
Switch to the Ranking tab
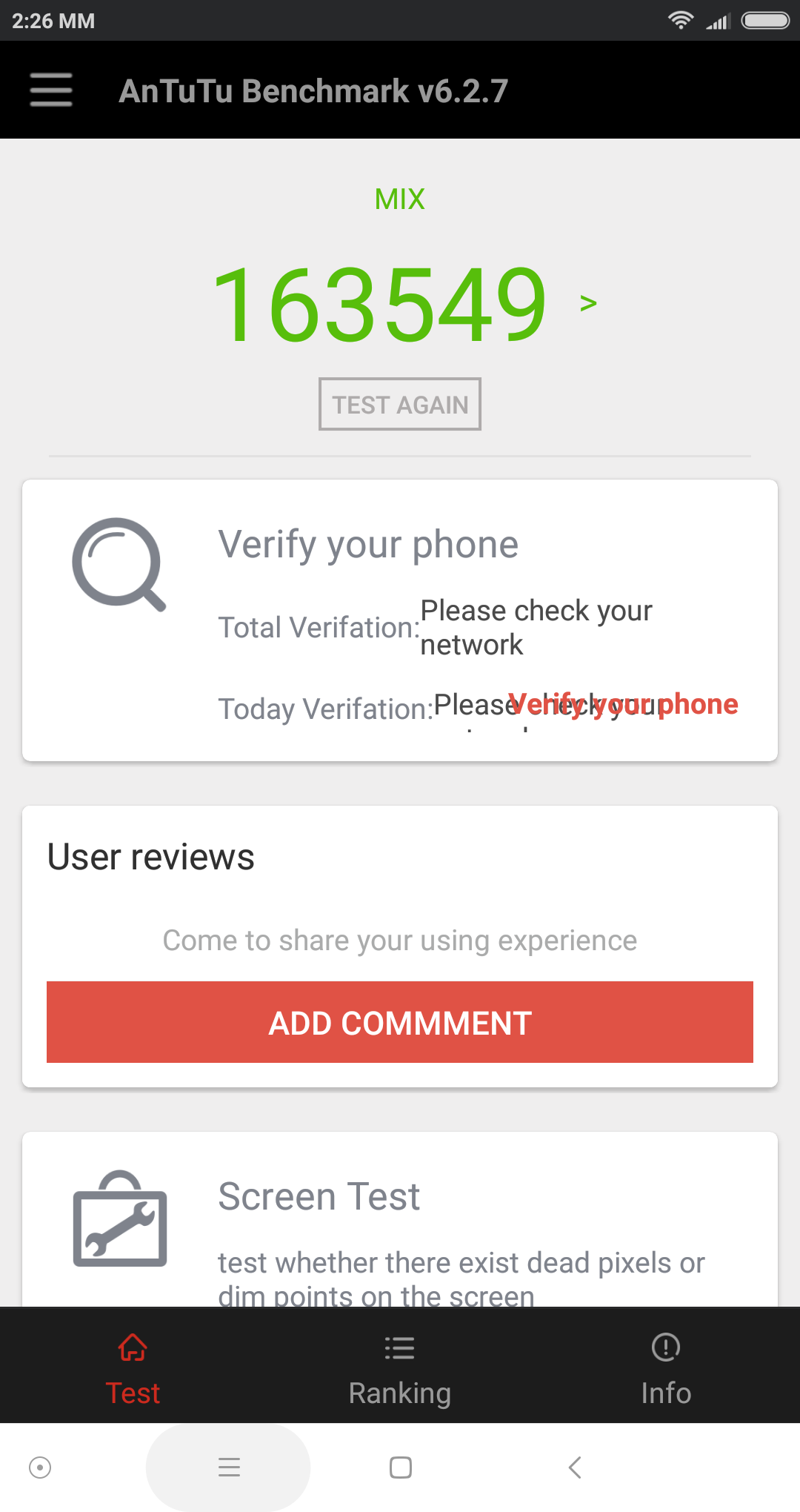[x=400, y=1370]
